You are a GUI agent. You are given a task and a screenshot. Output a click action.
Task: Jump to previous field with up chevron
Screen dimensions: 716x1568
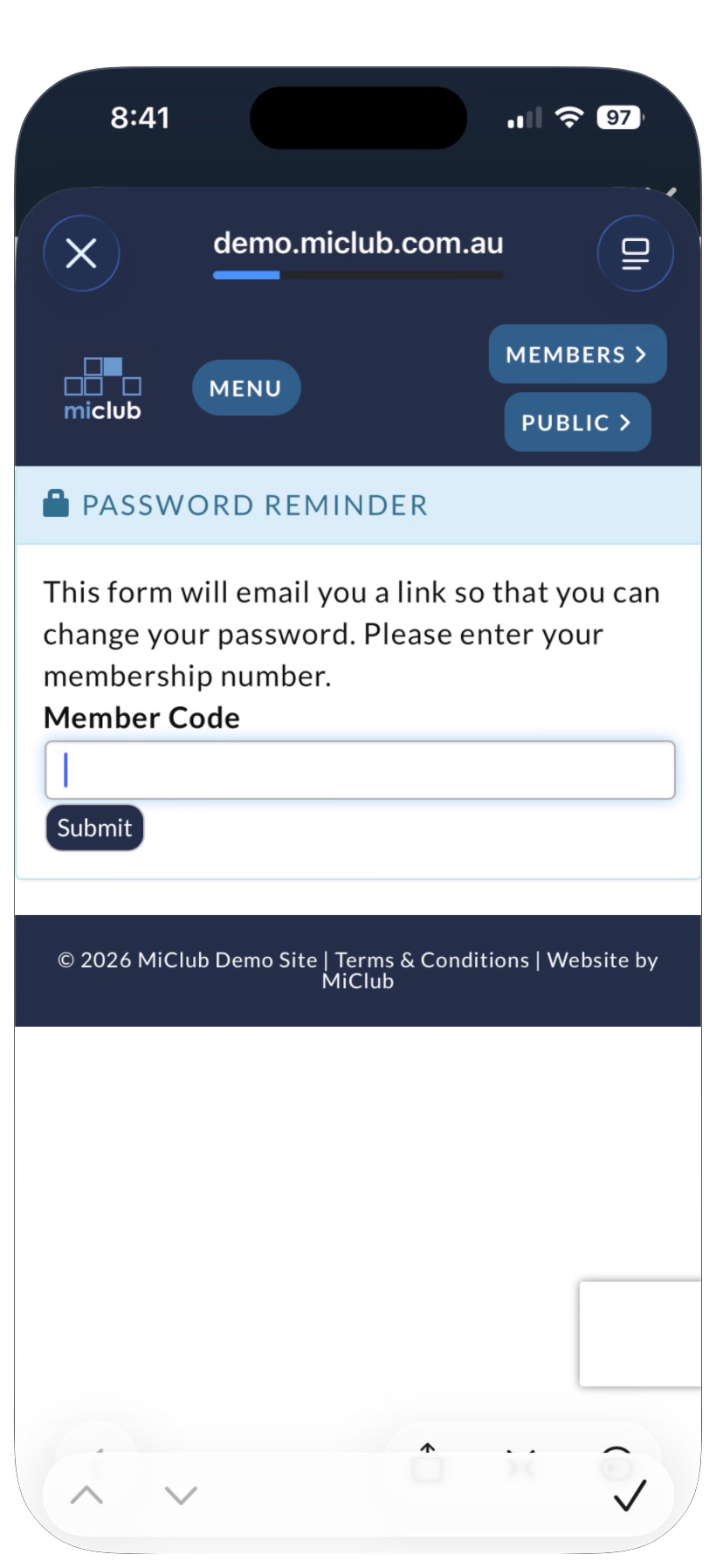click(86, 1496)
